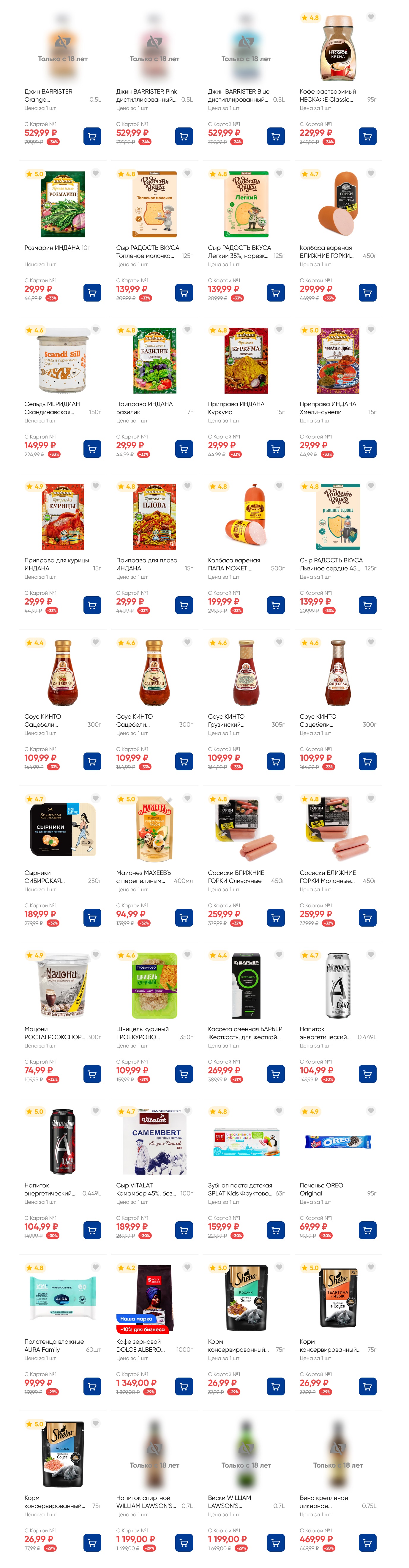Favorite the Сыр VITALAT Камамбер item
Viewport: 409px width, 1568px height.
click(187, 1111)
